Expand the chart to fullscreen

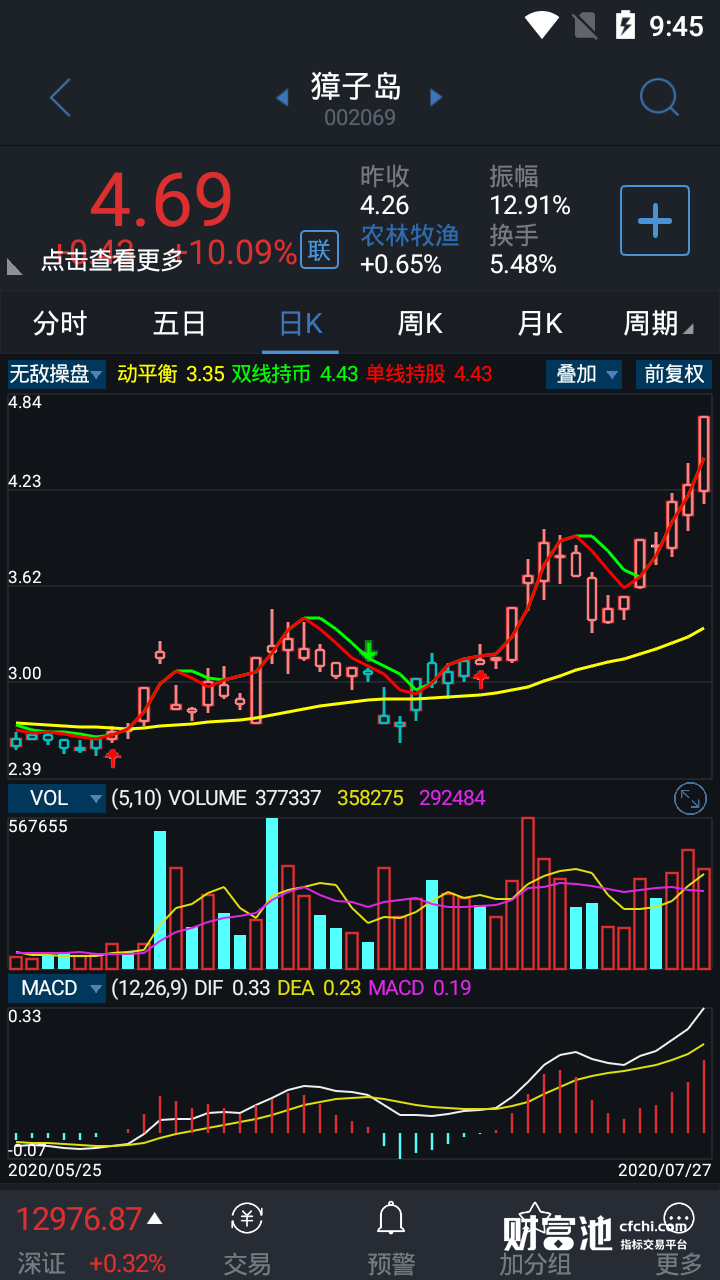[x=690, y=798]
